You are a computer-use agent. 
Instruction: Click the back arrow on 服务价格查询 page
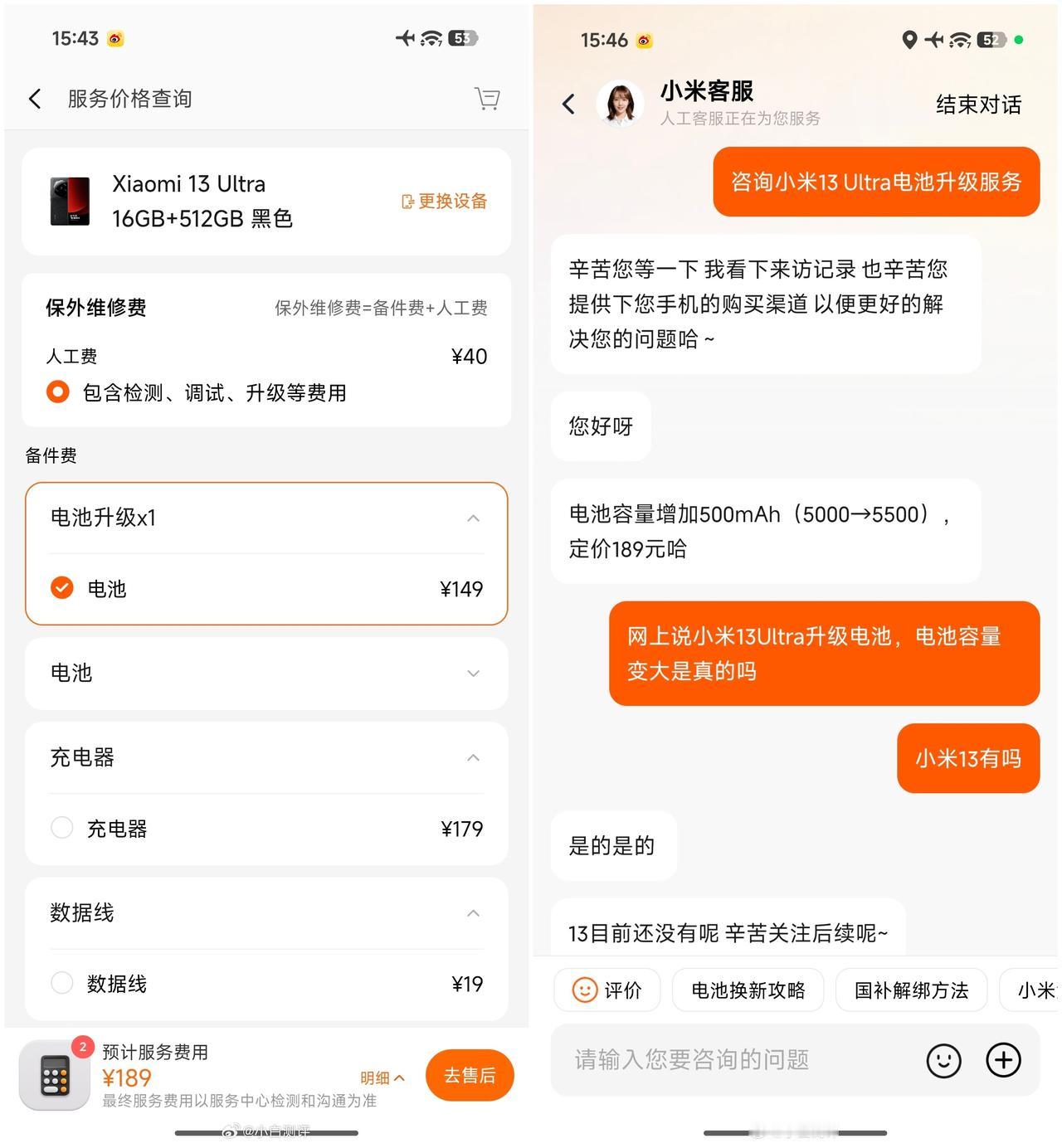click(35, 98)
